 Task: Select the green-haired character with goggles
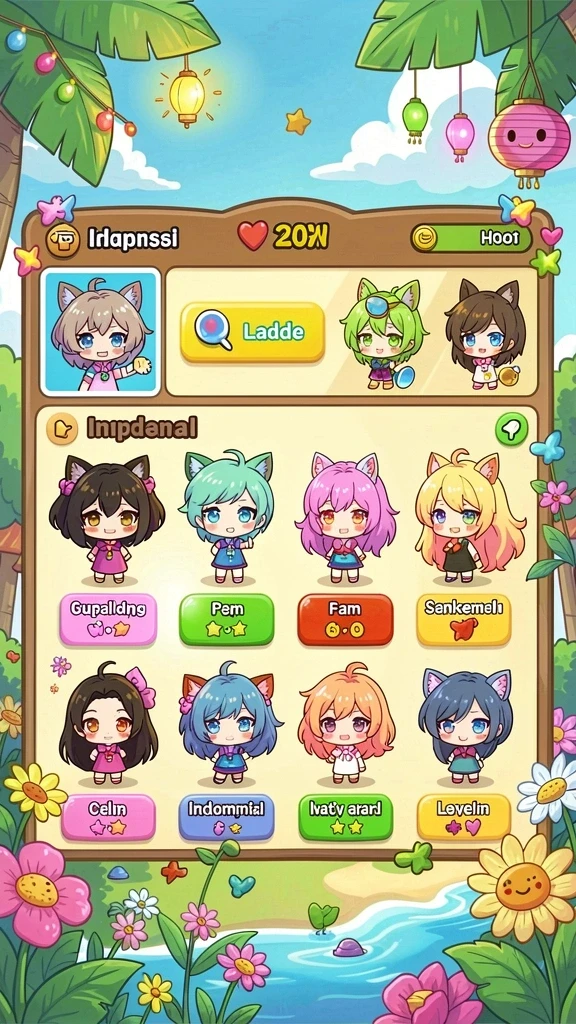pos(383,333)
